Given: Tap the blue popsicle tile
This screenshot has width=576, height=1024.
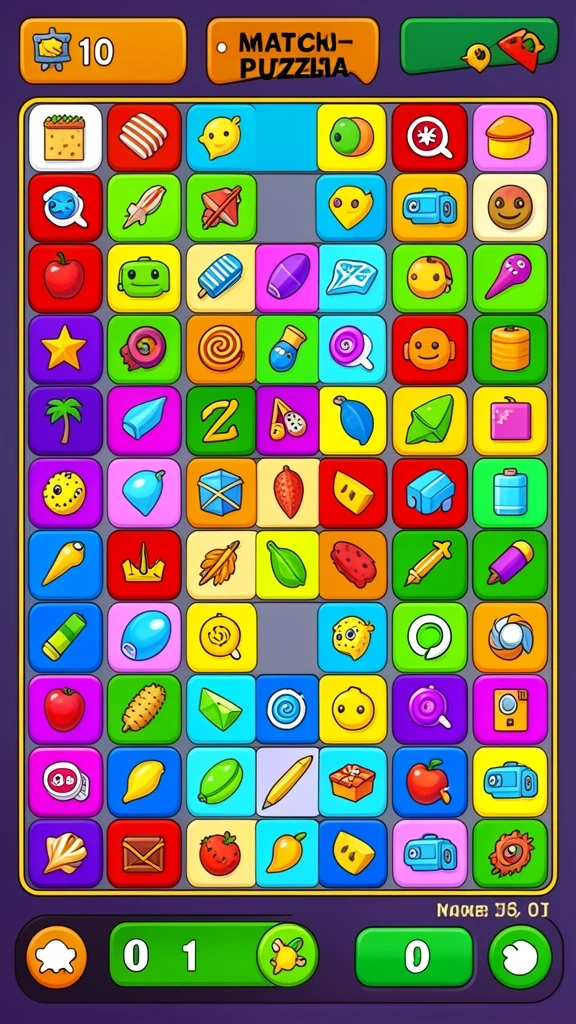Looking at the screenshot, I should tap(221, 278).
